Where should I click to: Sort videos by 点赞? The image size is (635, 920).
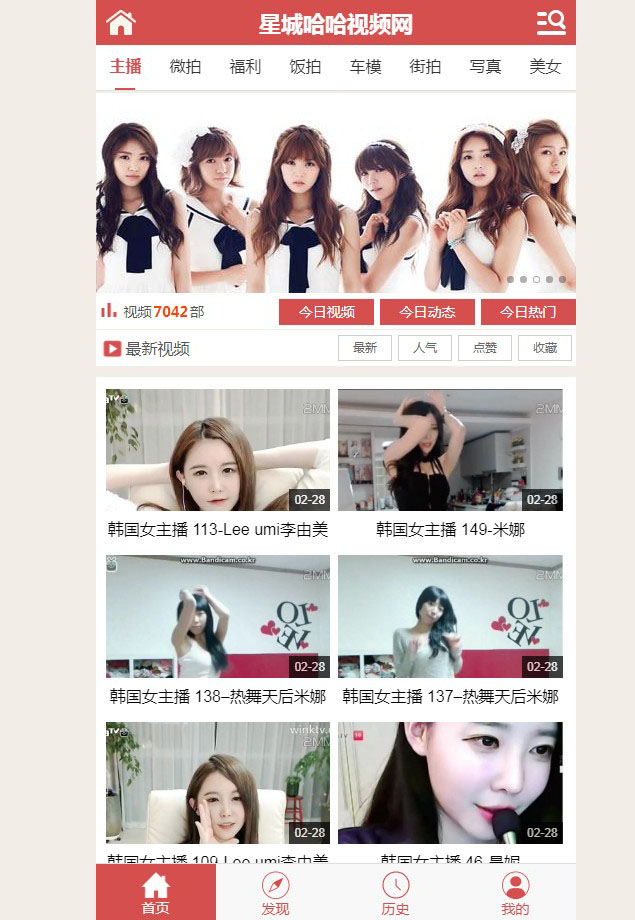click(x=485, y=348)
